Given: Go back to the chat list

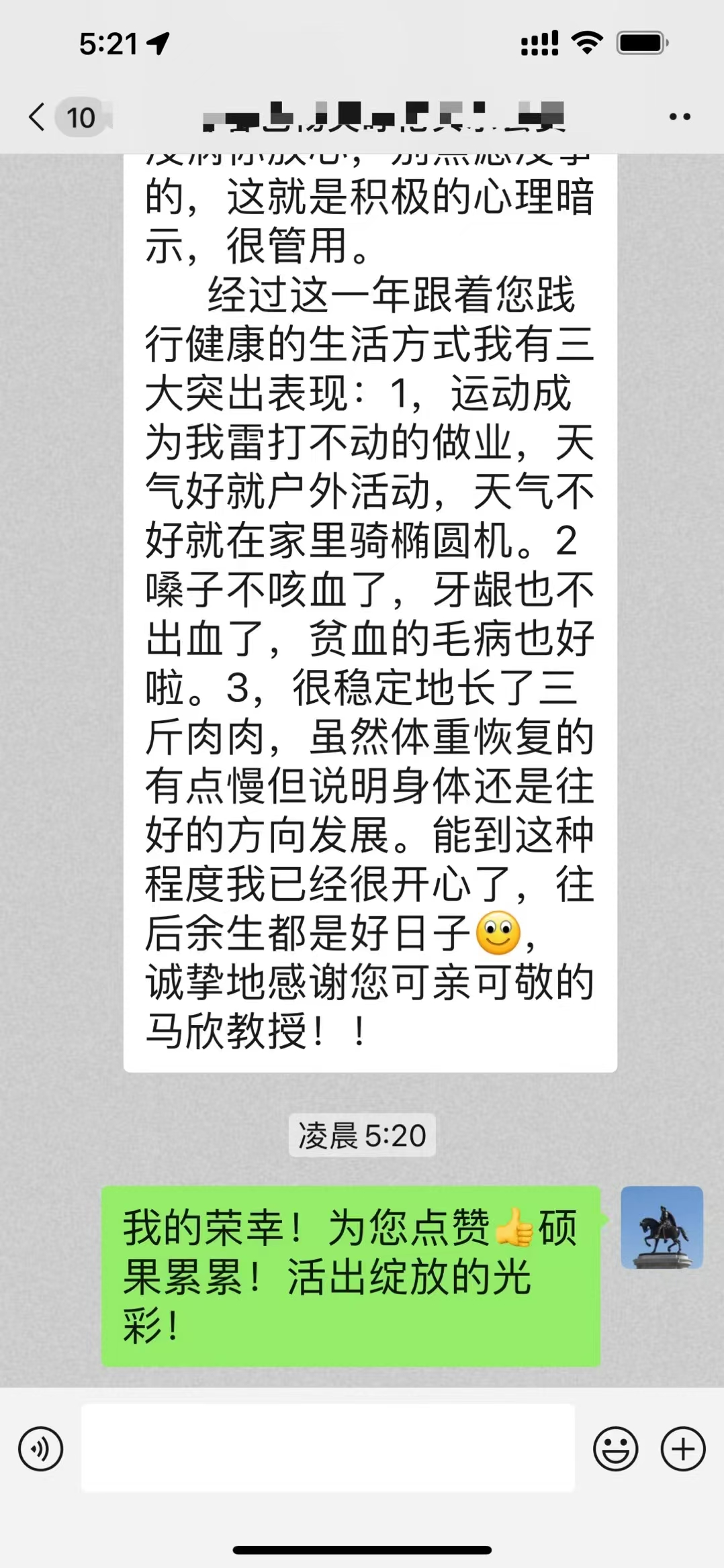Looking at the screenshot, I should pyautogui.click(x=38, y=117).
